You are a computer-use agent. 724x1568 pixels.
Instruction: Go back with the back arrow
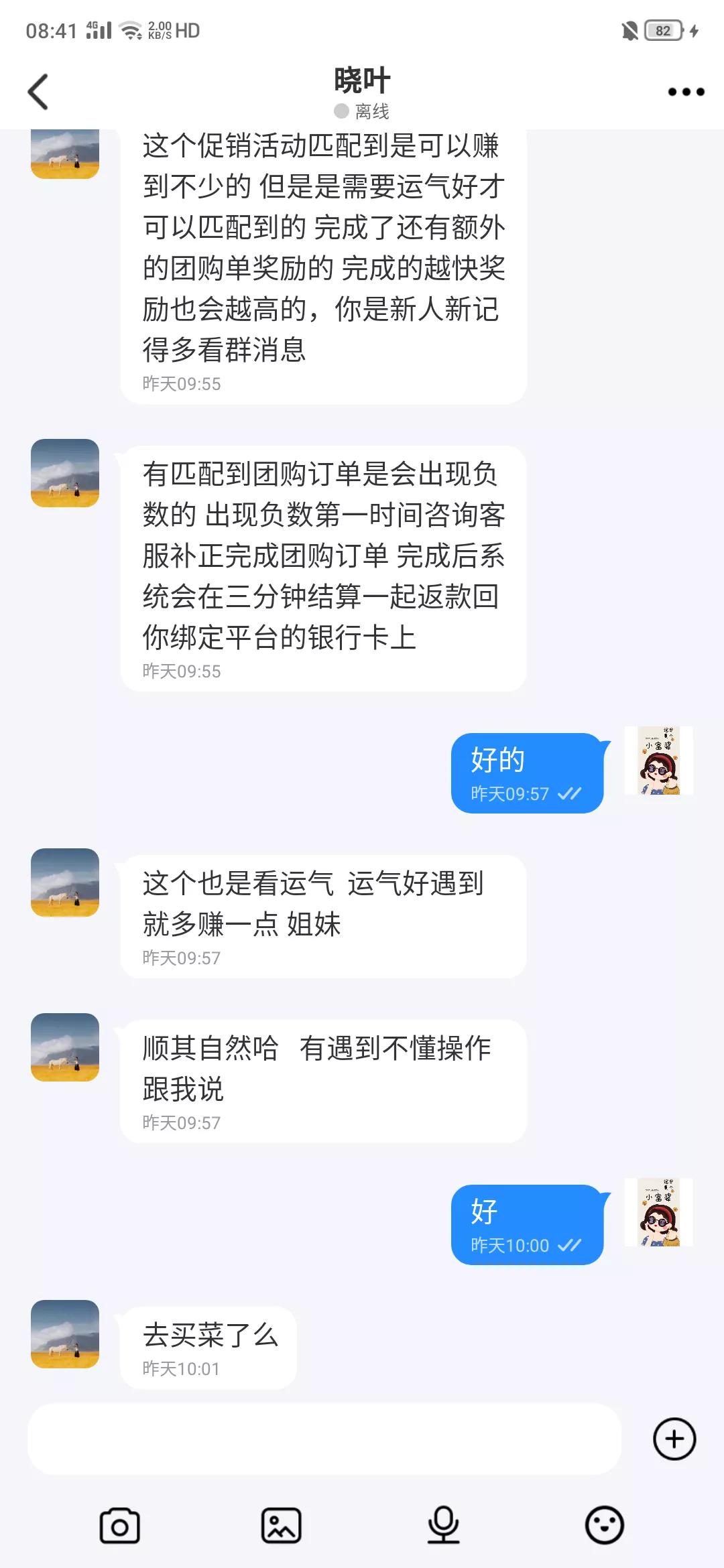point(38,92)
